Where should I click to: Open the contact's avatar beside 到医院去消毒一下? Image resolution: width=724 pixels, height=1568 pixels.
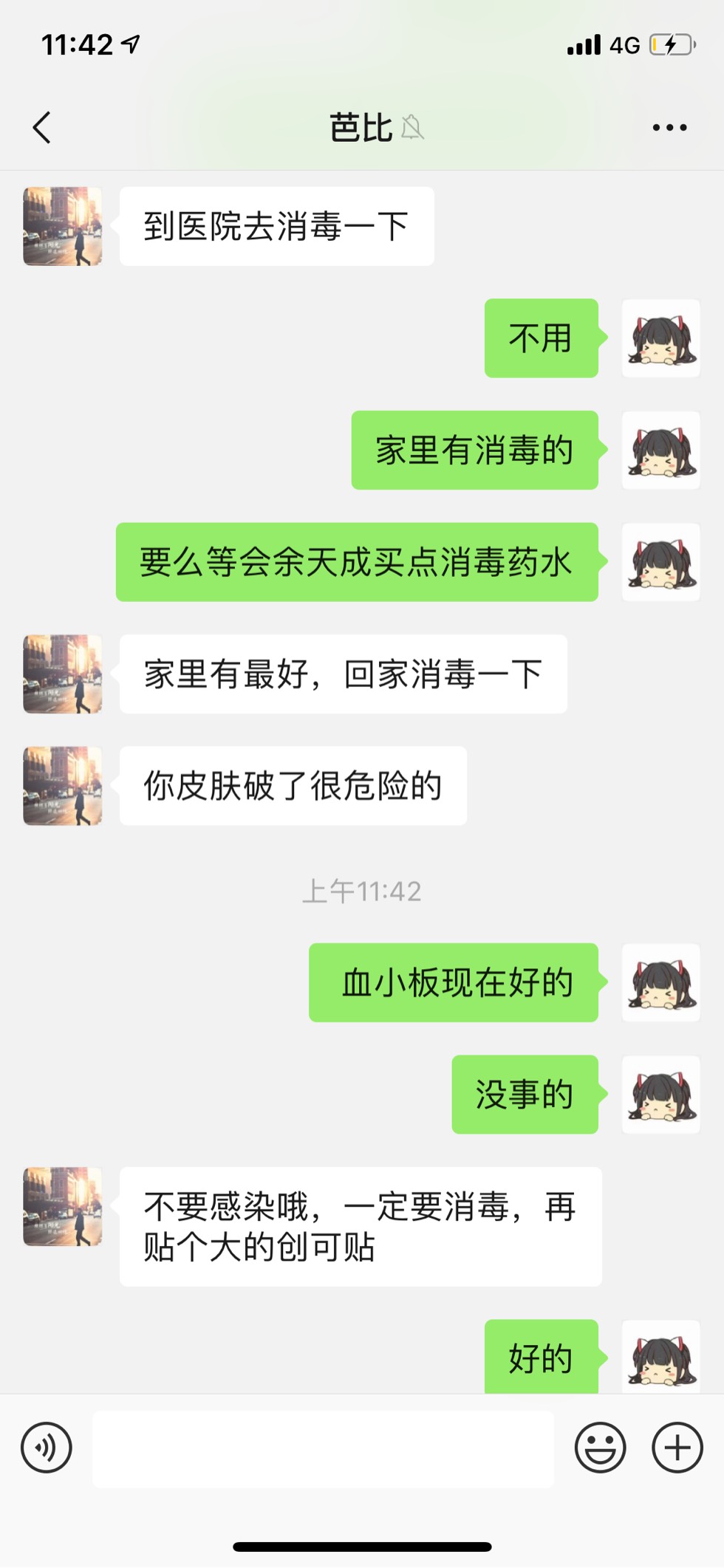pyautogui.click(x=63, y=226)
